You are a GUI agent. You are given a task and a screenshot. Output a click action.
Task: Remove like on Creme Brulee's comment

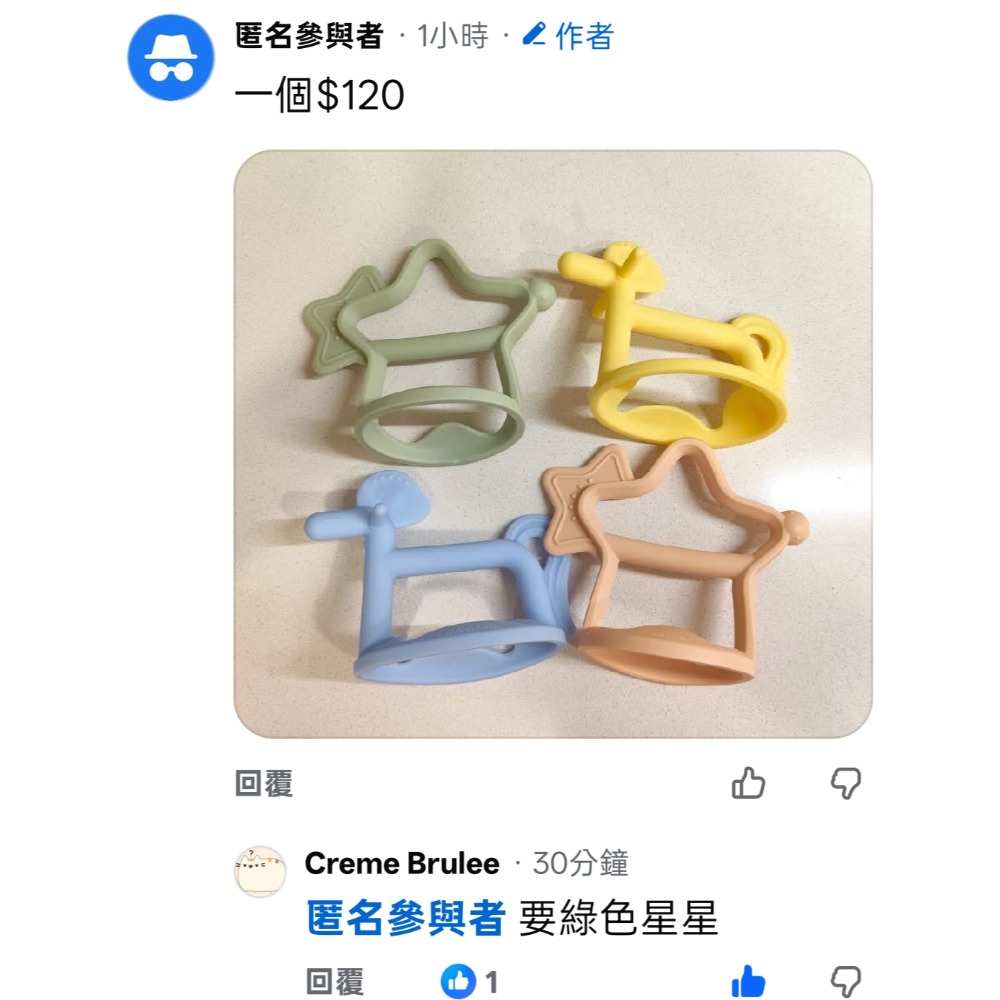click(x=749, y=982)
